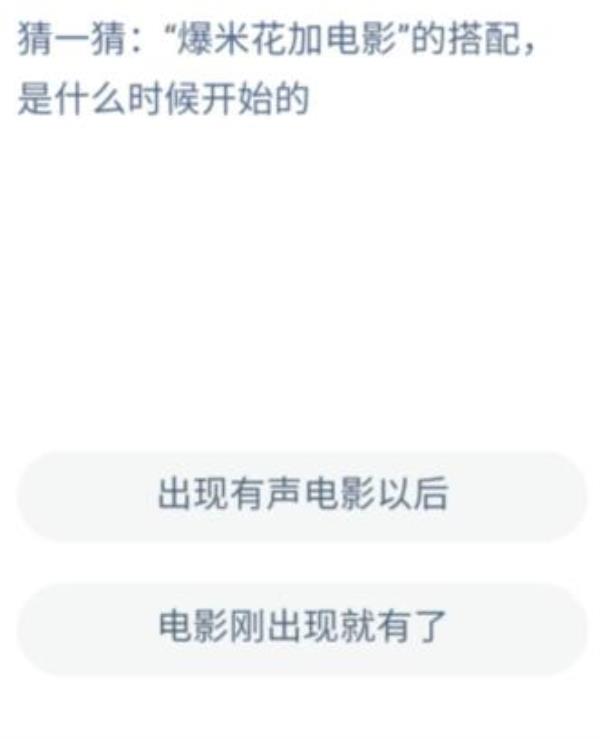
Task: Select the answer 出现有声电影以后
Action: click(302, 496)
